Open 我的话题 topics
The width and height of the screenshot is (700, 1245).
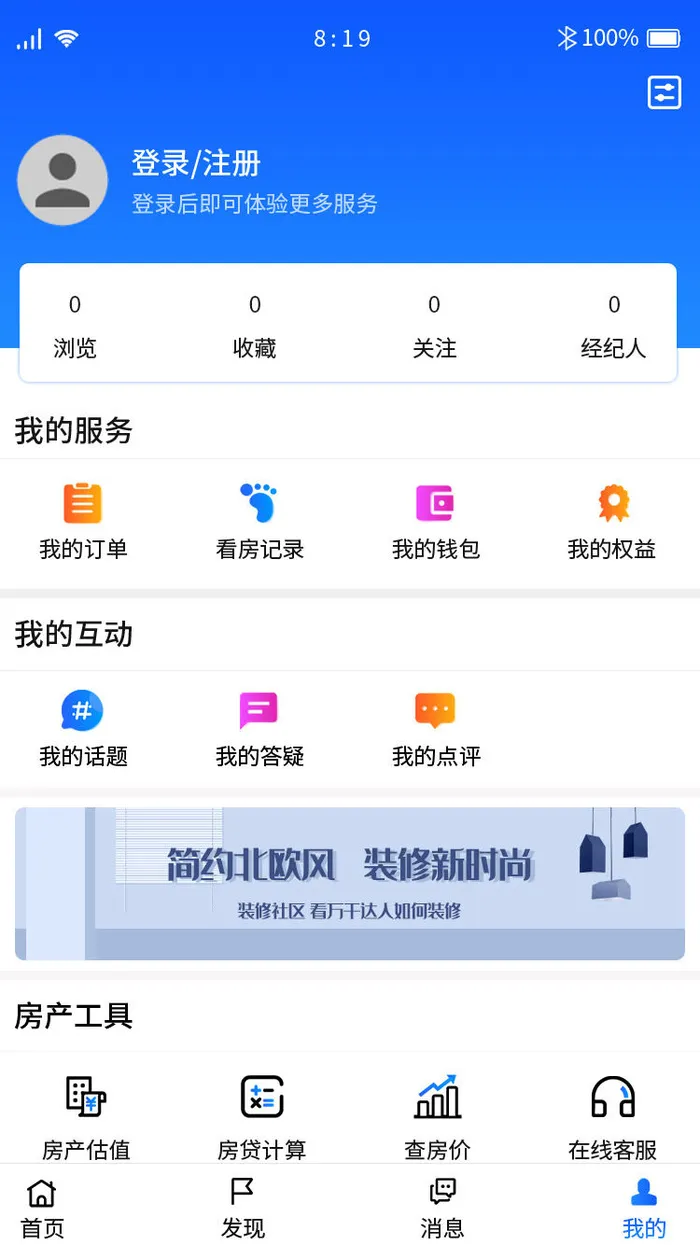(83, 729)
